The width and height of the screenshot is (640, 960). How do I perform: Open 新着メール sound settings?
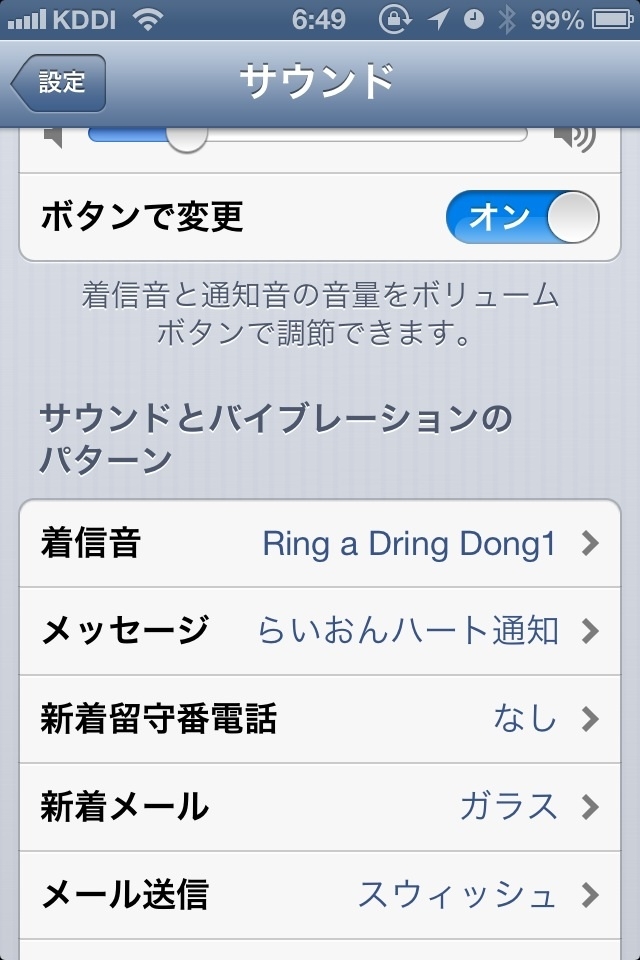click(320, 806)
